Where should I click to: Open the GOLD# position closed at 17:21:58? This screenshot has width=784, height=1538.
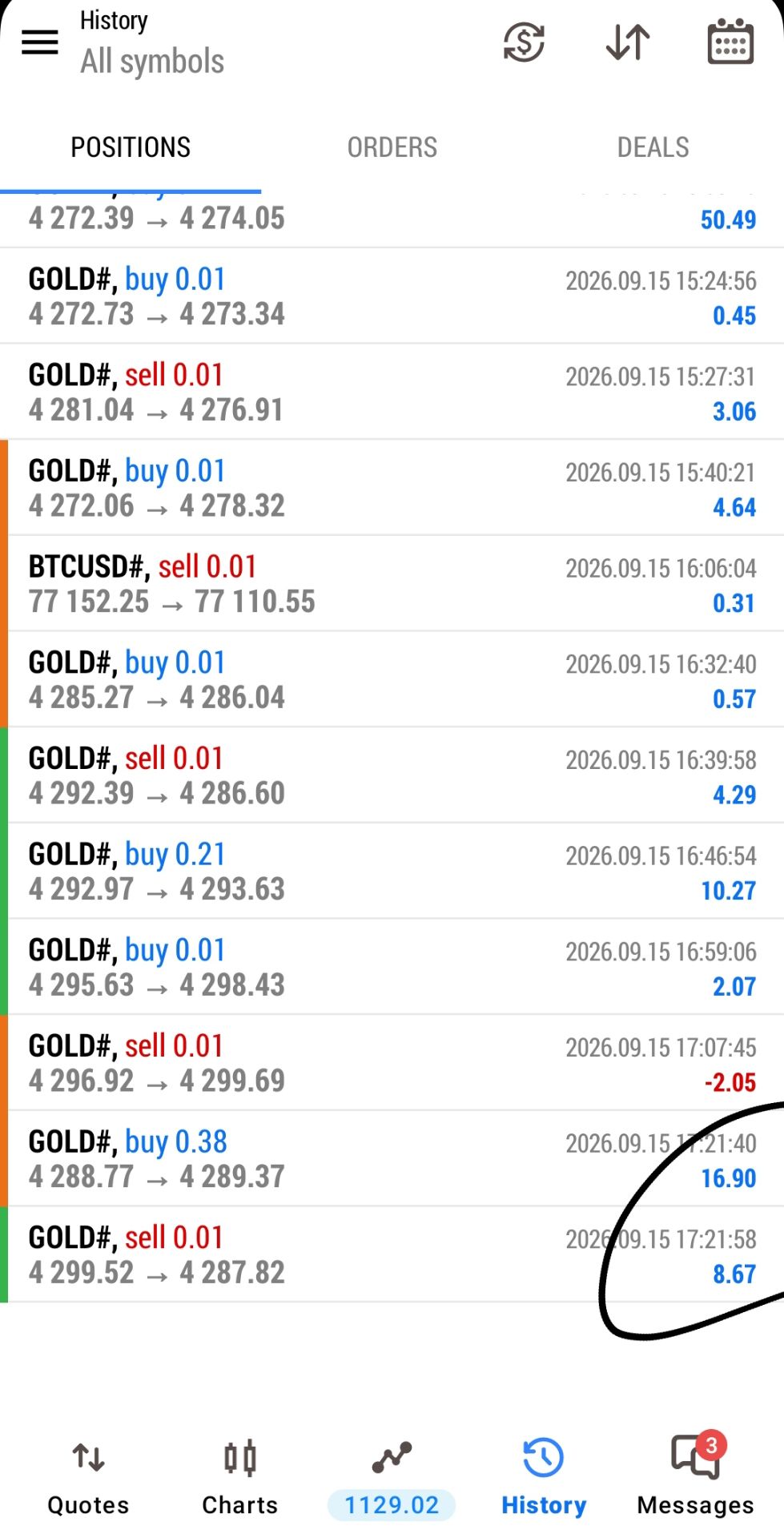pos(392,1254)
